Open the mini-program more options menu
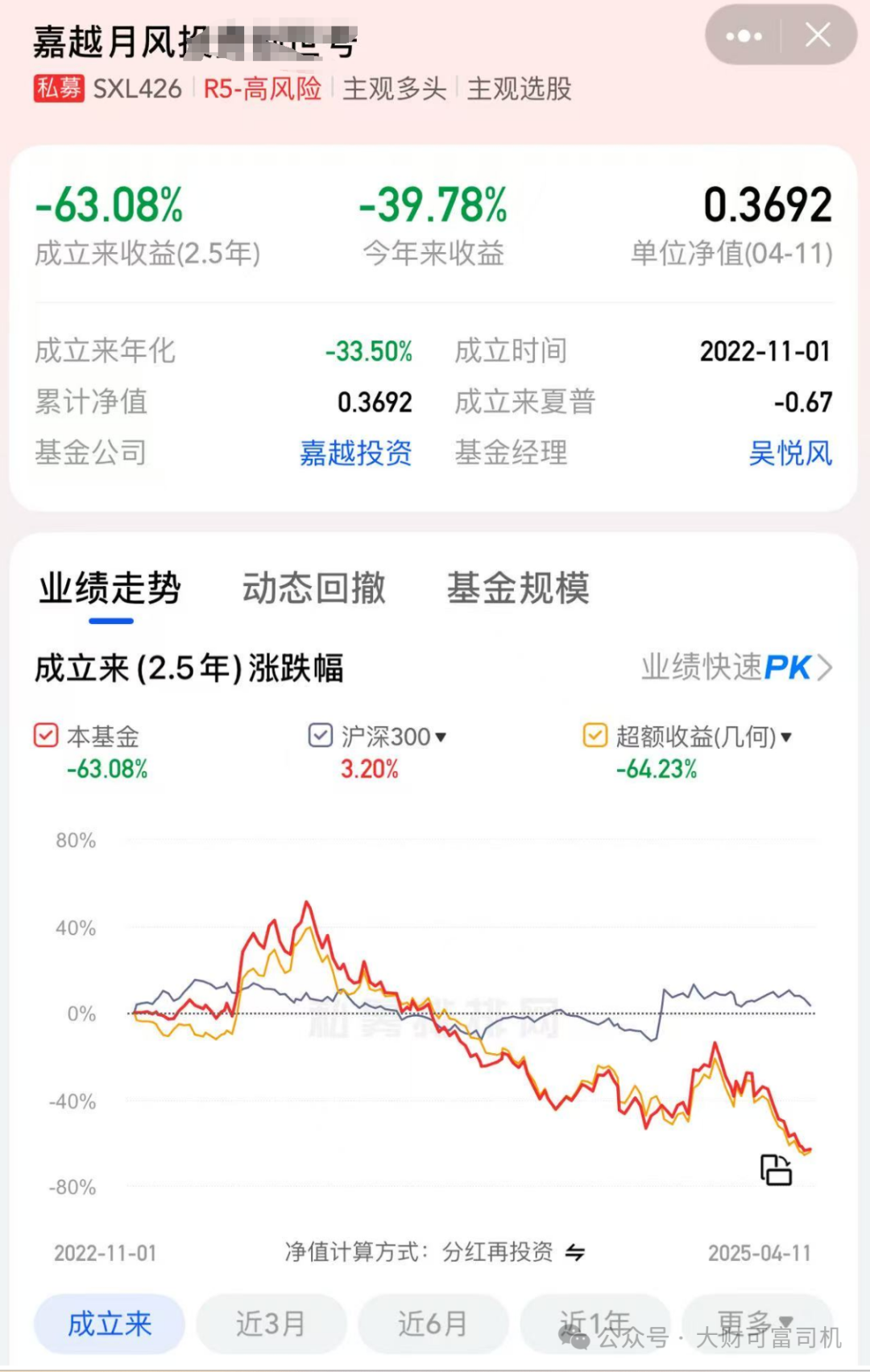The image size is (870, 1372). pyautogui.click(x=743, y=35)
